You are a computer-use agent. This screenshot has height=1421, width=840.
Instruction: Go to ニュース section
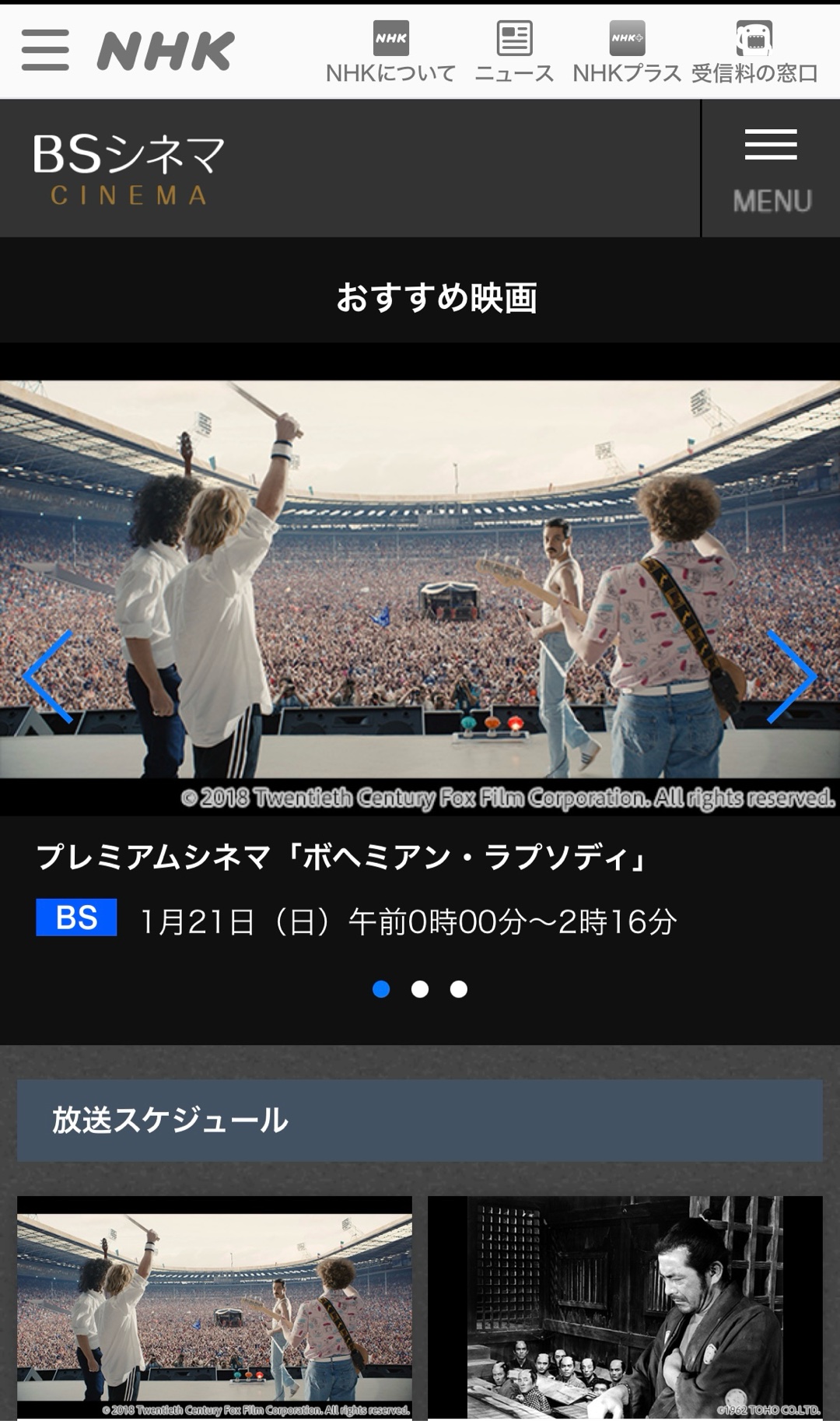point(514,53)
